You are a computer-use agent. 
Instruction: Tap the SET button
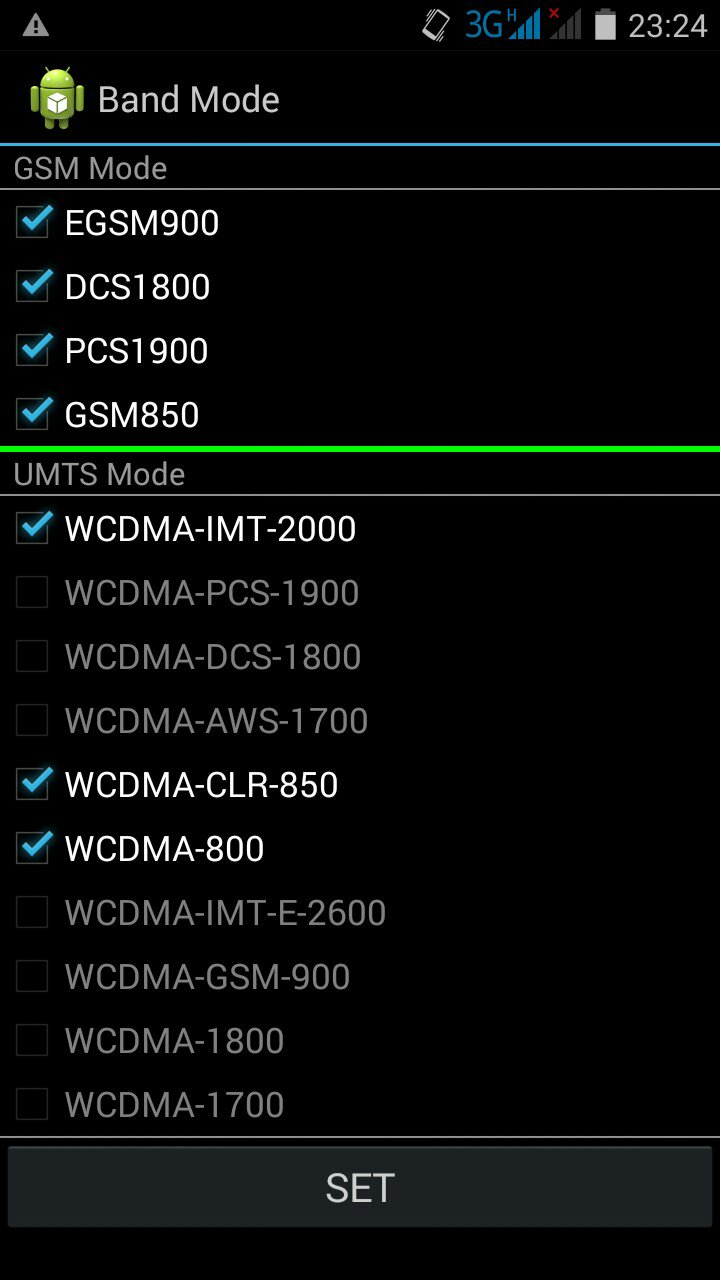(360, 1187)
